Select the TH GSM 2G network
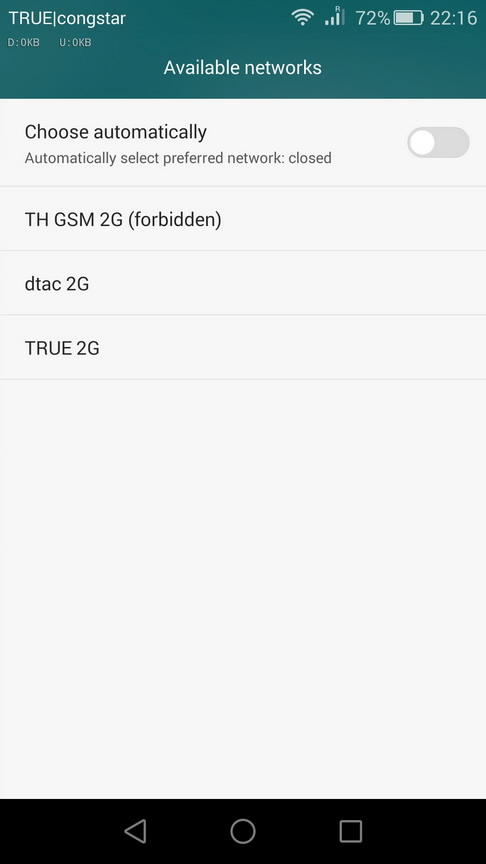This screenshot has width=486, height=864. coord(243,219)
